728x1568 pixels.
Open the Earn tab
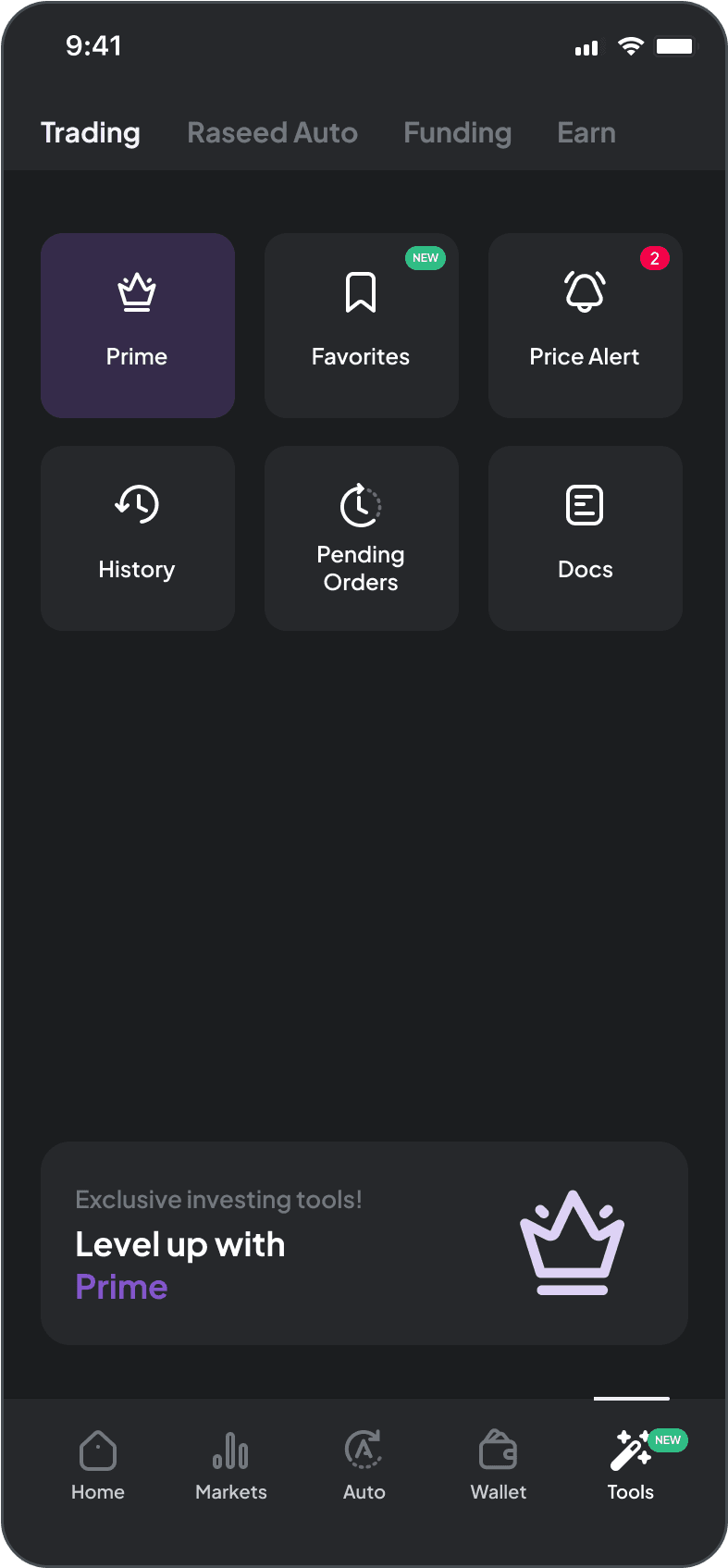(586, 133)
